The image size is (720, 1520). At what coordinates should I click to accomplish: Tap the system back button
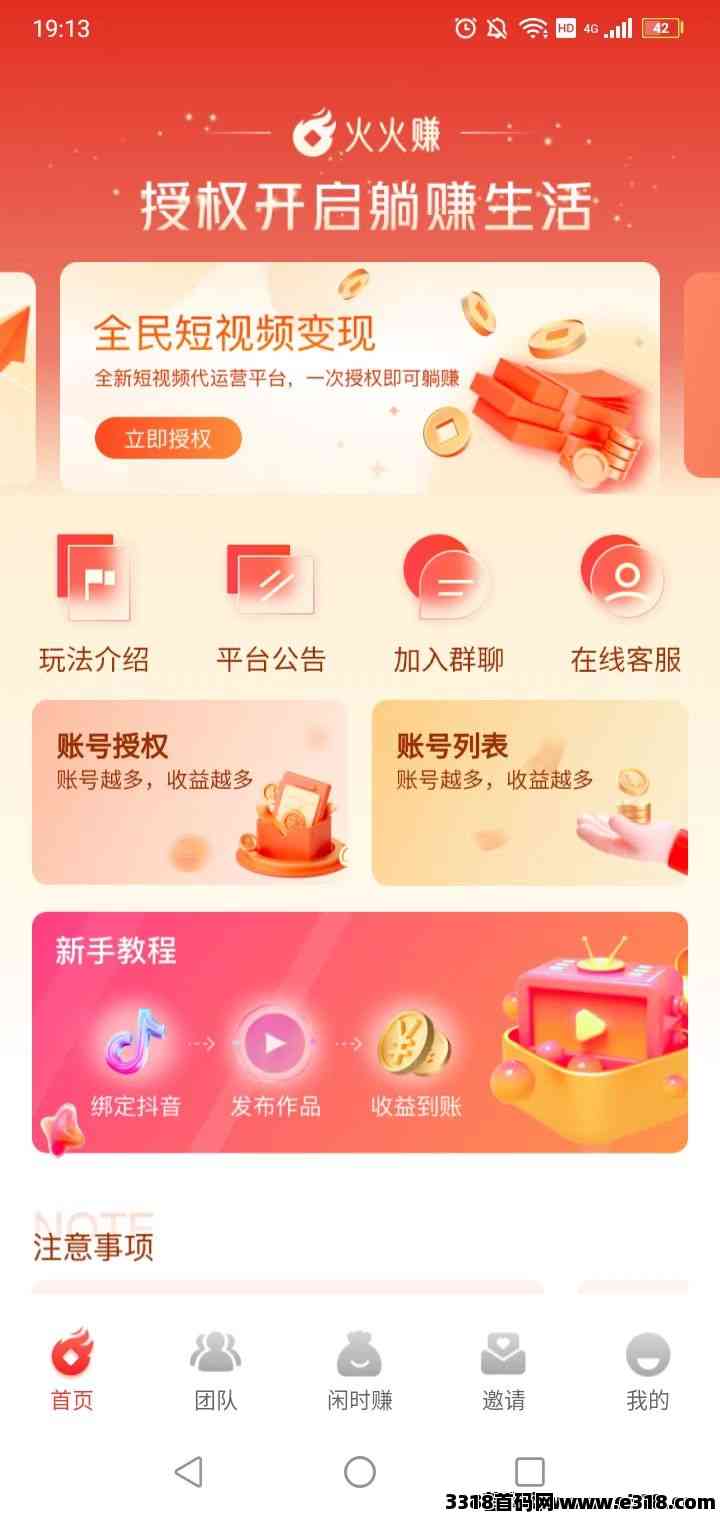point(188,1471)
